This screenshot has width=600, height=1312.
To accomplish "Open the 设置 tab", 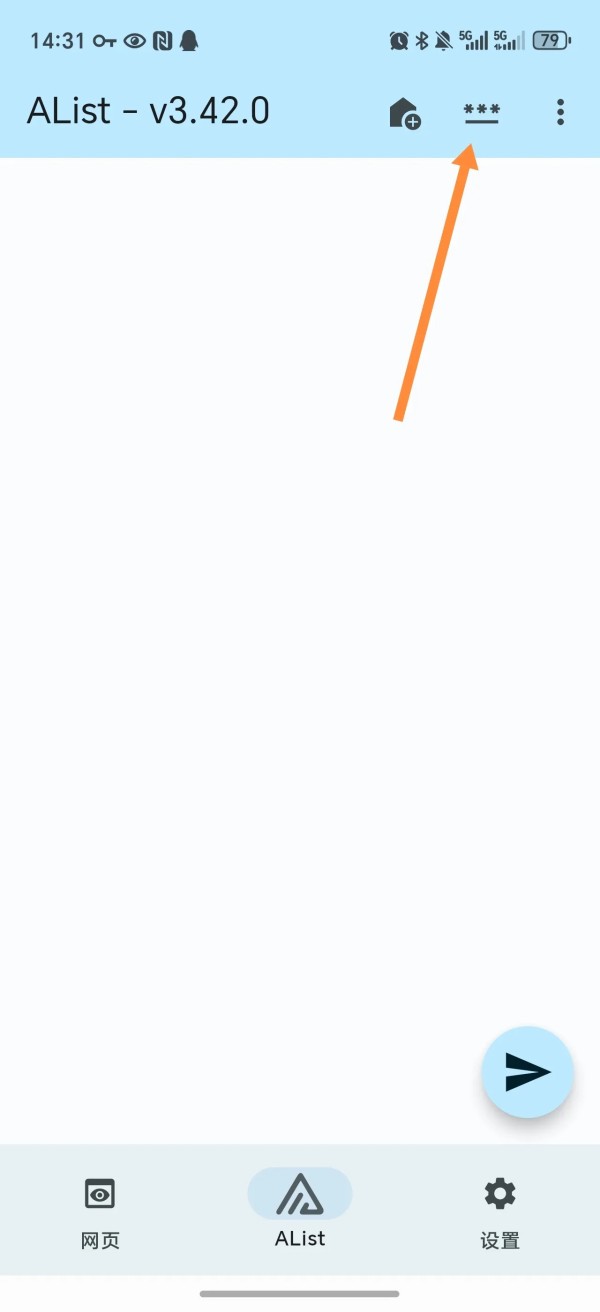I will point(500,1210).
